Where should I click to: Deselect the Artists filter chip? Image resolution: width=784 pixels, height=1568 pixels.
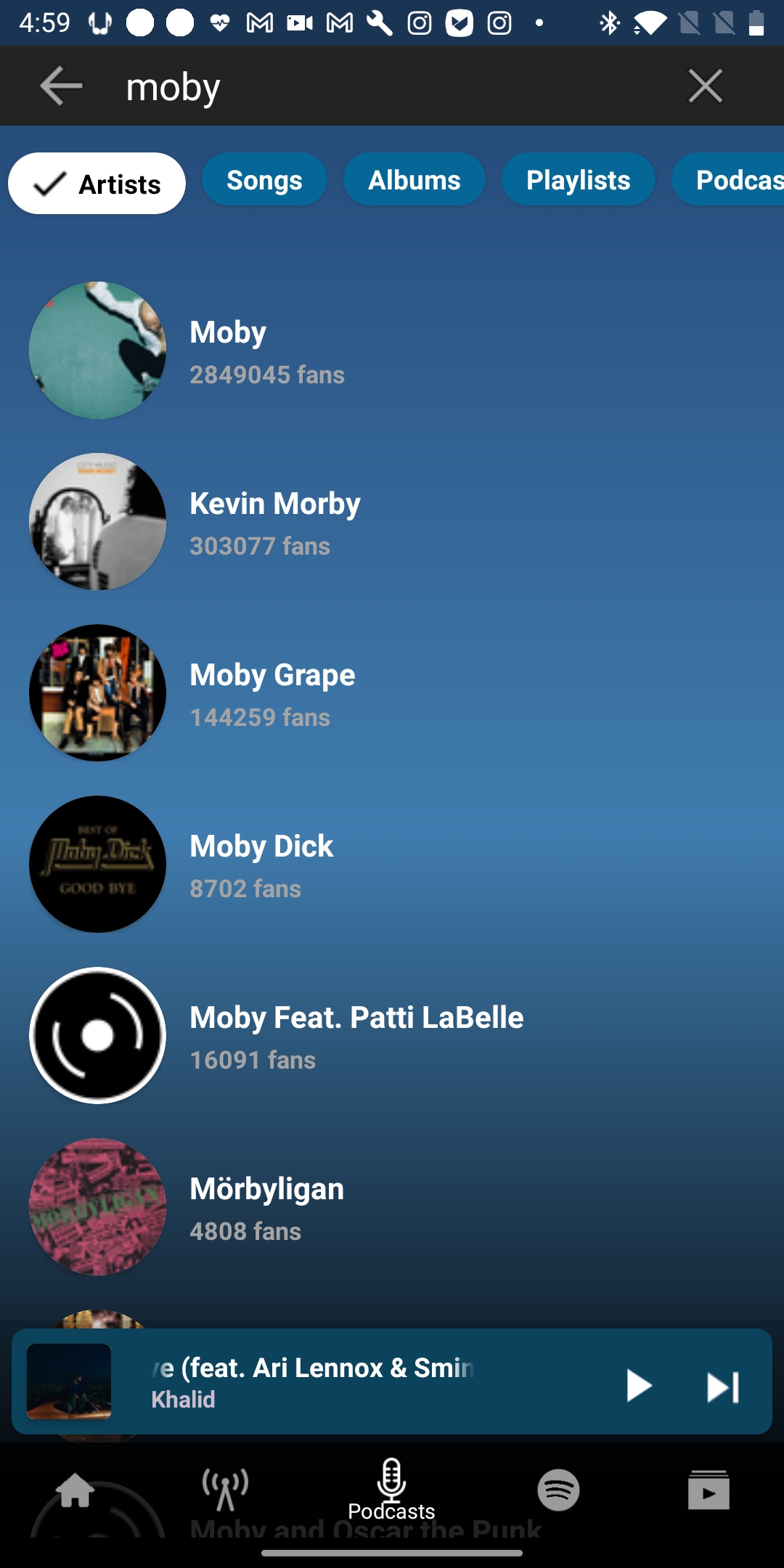click(97, 184)
